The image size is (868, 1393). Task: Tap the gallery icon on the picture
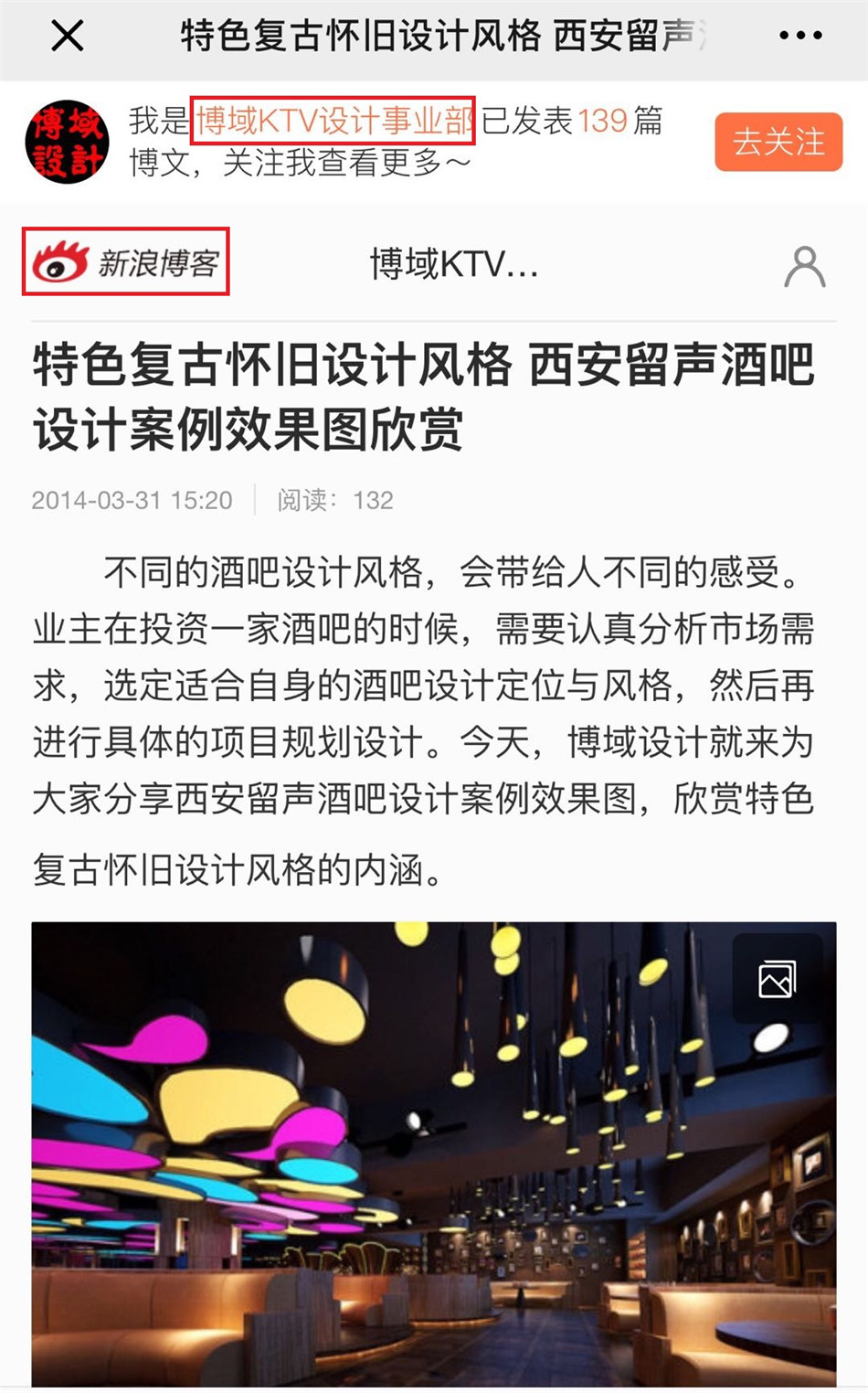(x=777, y=980)
